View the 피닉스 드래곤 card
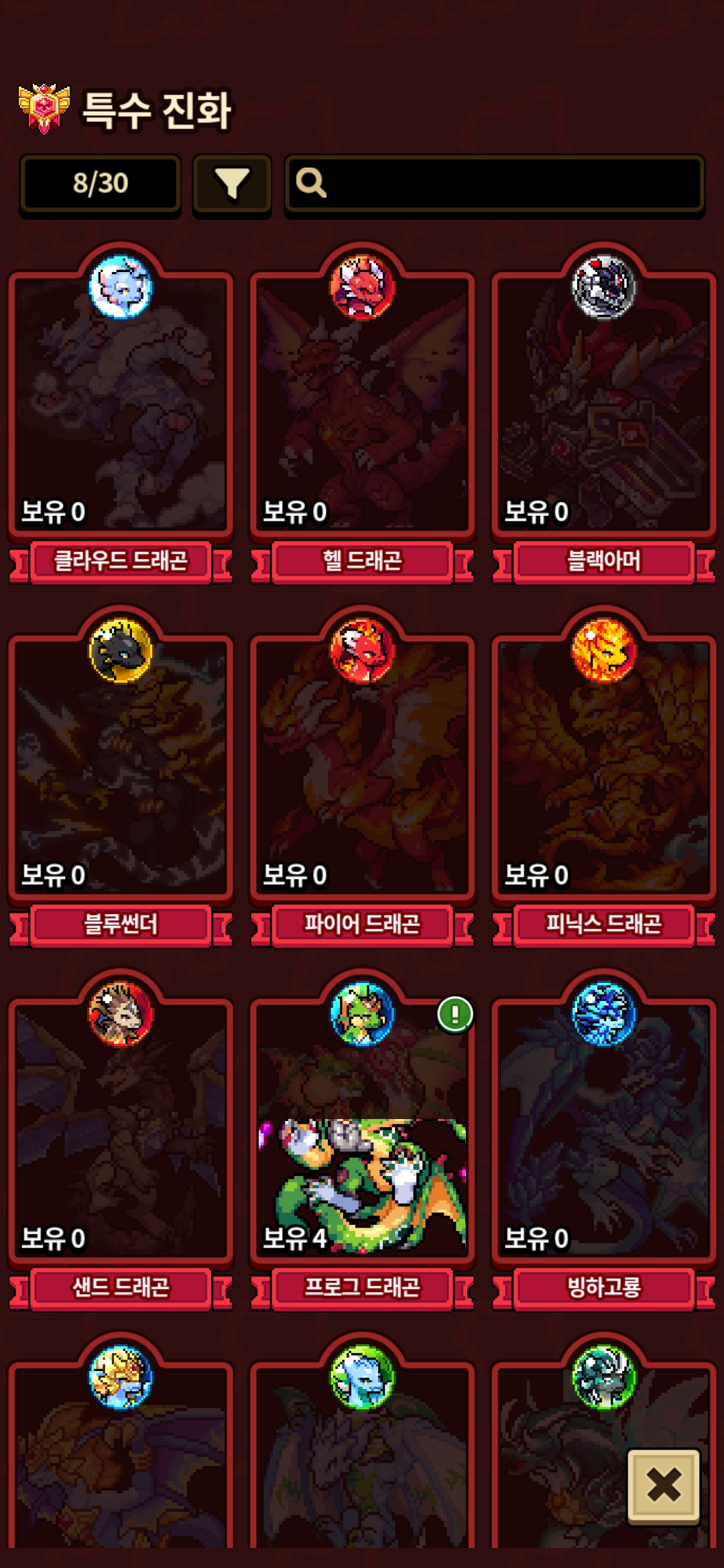The width and height of the screenshot is (724, 1568). pos(603,776)
